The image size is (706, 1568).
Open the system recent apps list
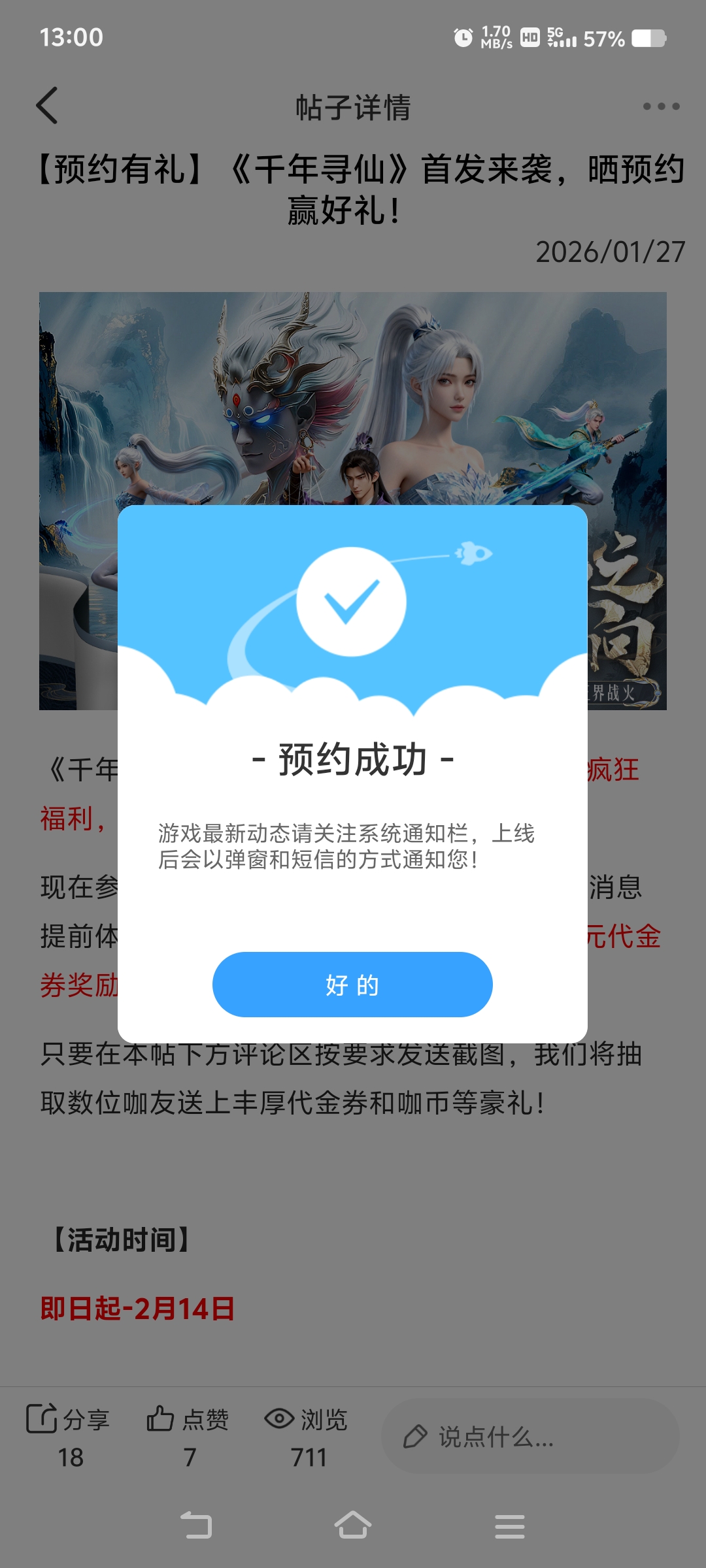(509, 1526)
